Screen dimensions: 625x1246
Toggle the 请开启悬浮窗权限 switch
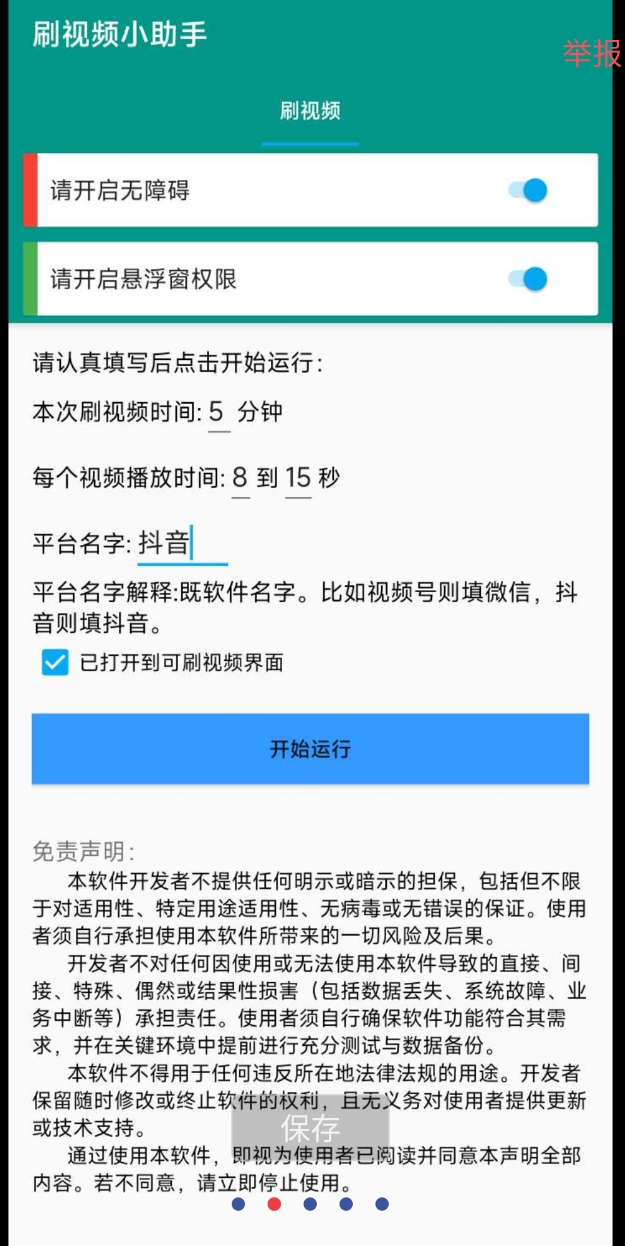click(x=528, y=278)
